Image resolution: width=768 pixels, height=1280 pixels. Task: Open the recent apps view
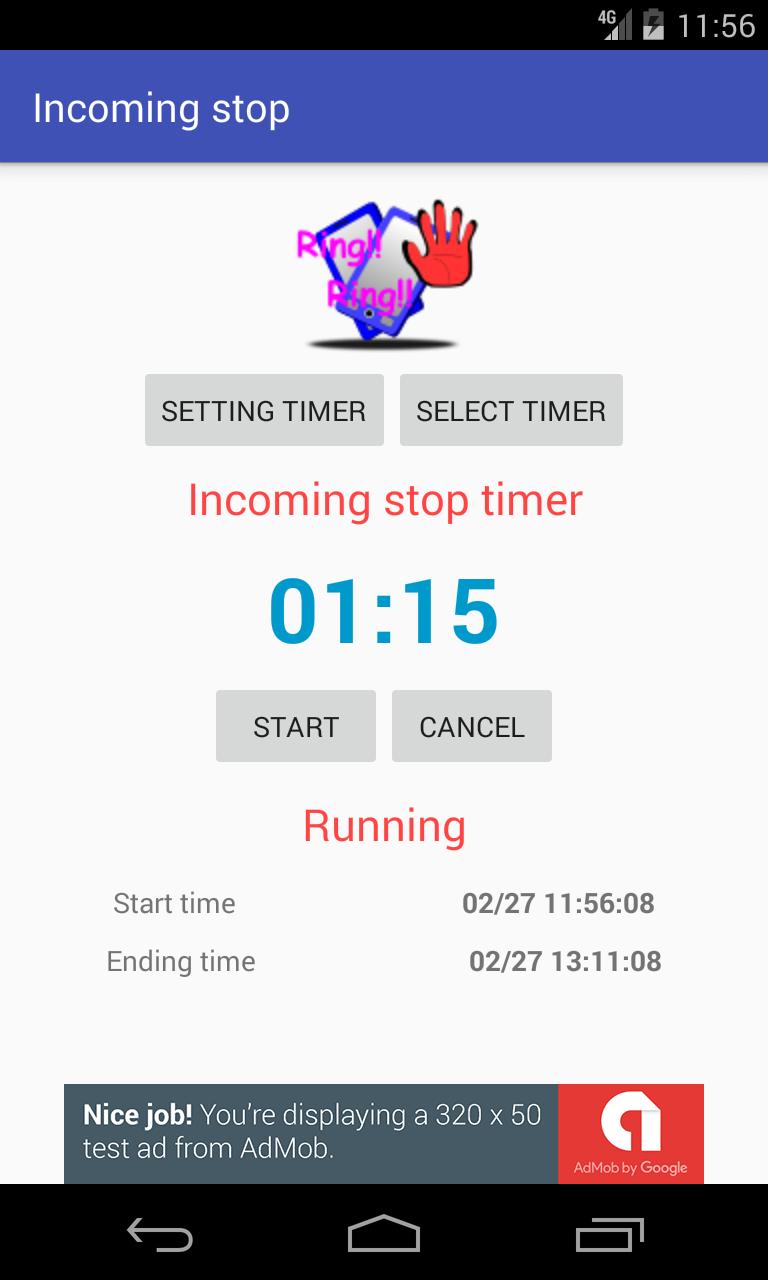[610, 1236]
